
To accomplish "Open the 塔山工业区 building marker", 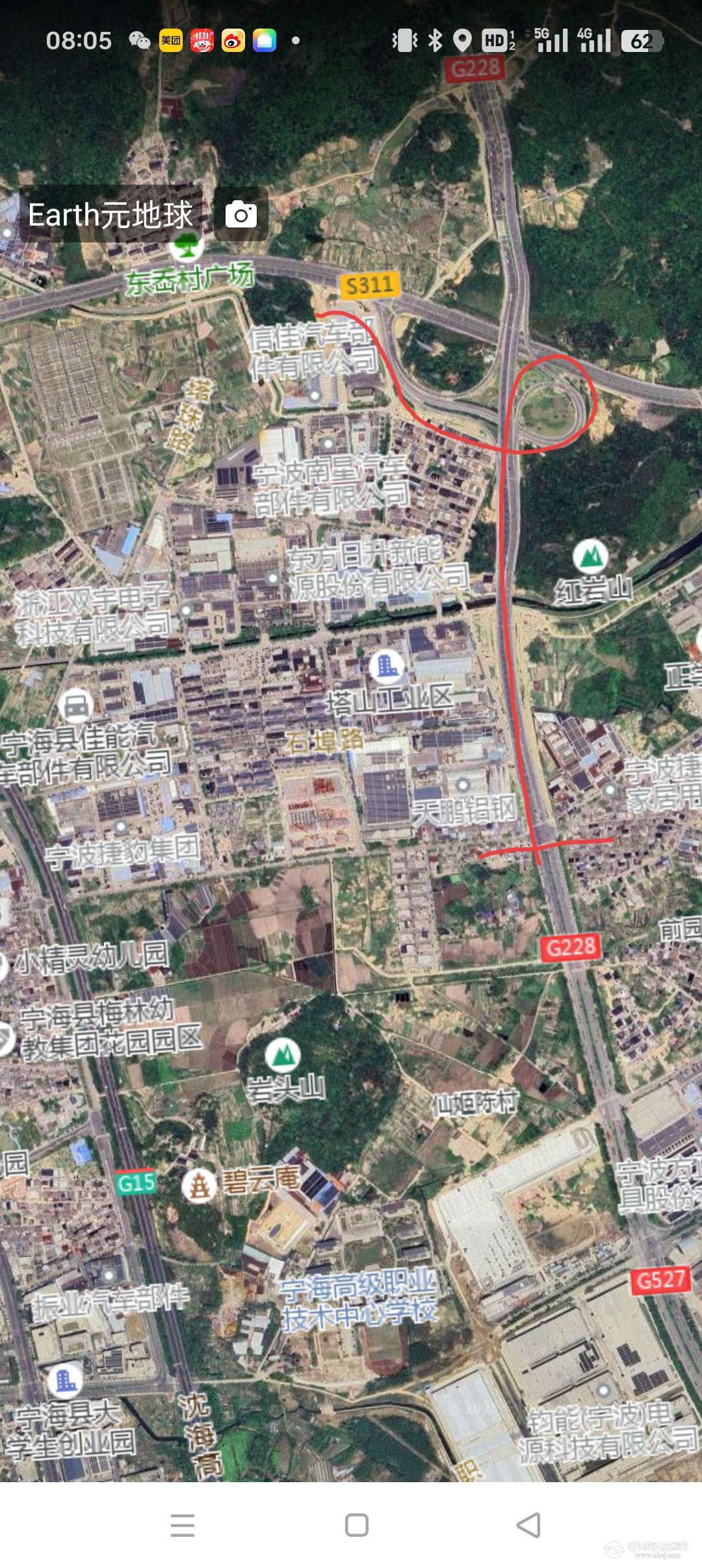I will coord(387,666).
